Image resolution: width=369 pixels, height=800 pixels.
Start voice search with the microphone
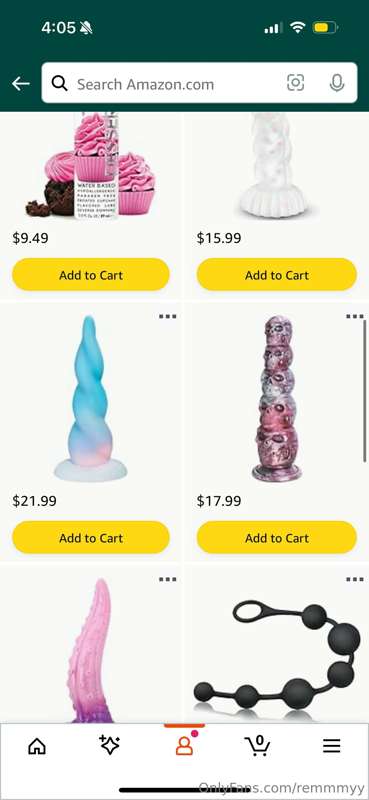pos(336,83)
